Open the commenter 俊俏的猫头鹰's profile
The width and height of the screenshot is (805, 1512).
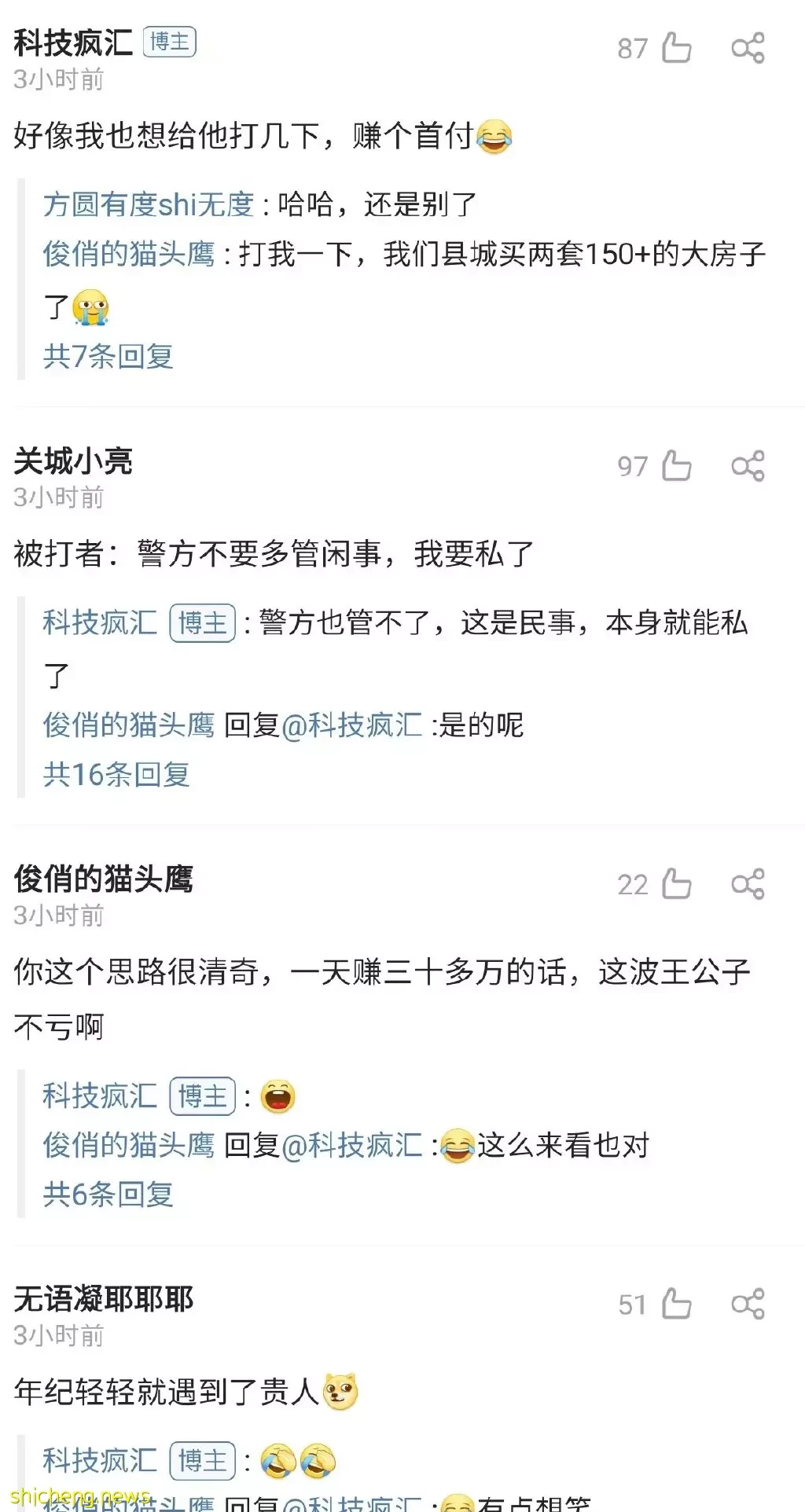103,879
